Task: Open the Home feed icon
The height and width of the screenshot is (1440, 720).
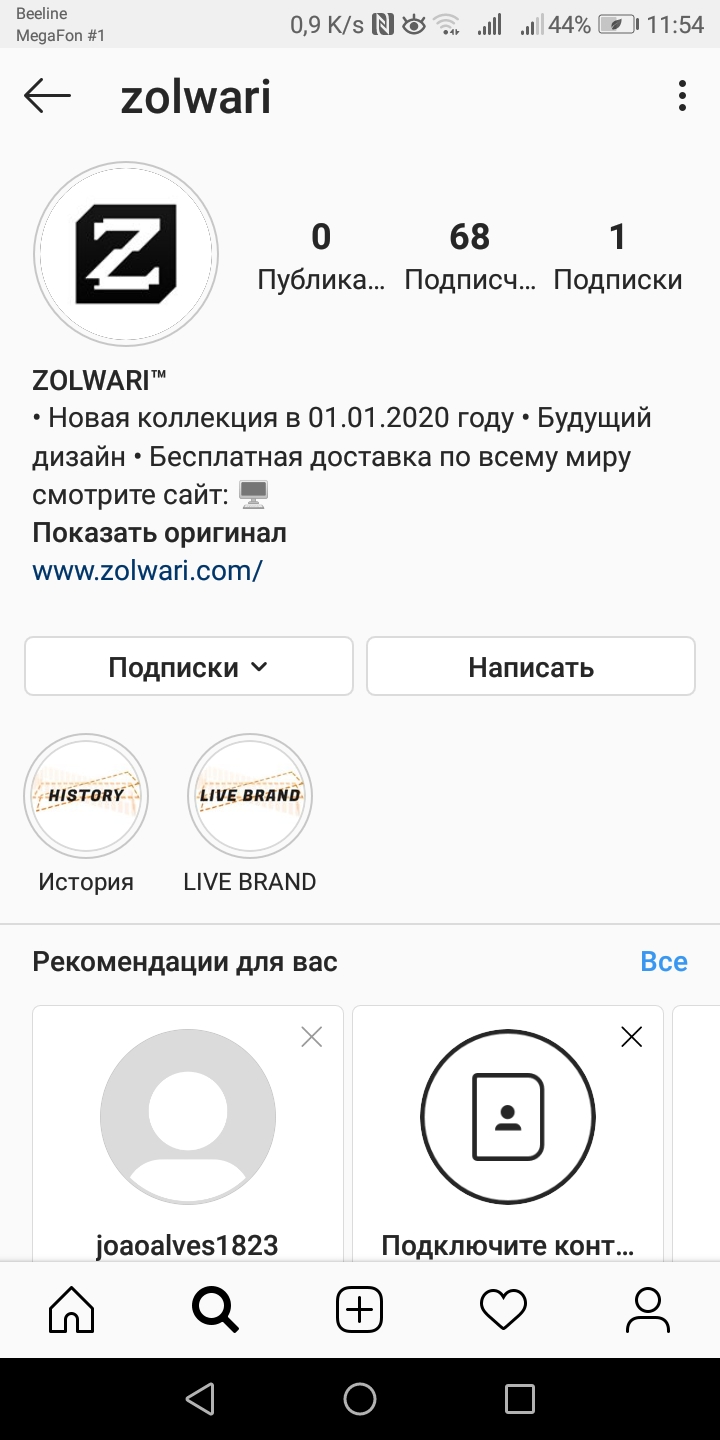Action: 71,1309
